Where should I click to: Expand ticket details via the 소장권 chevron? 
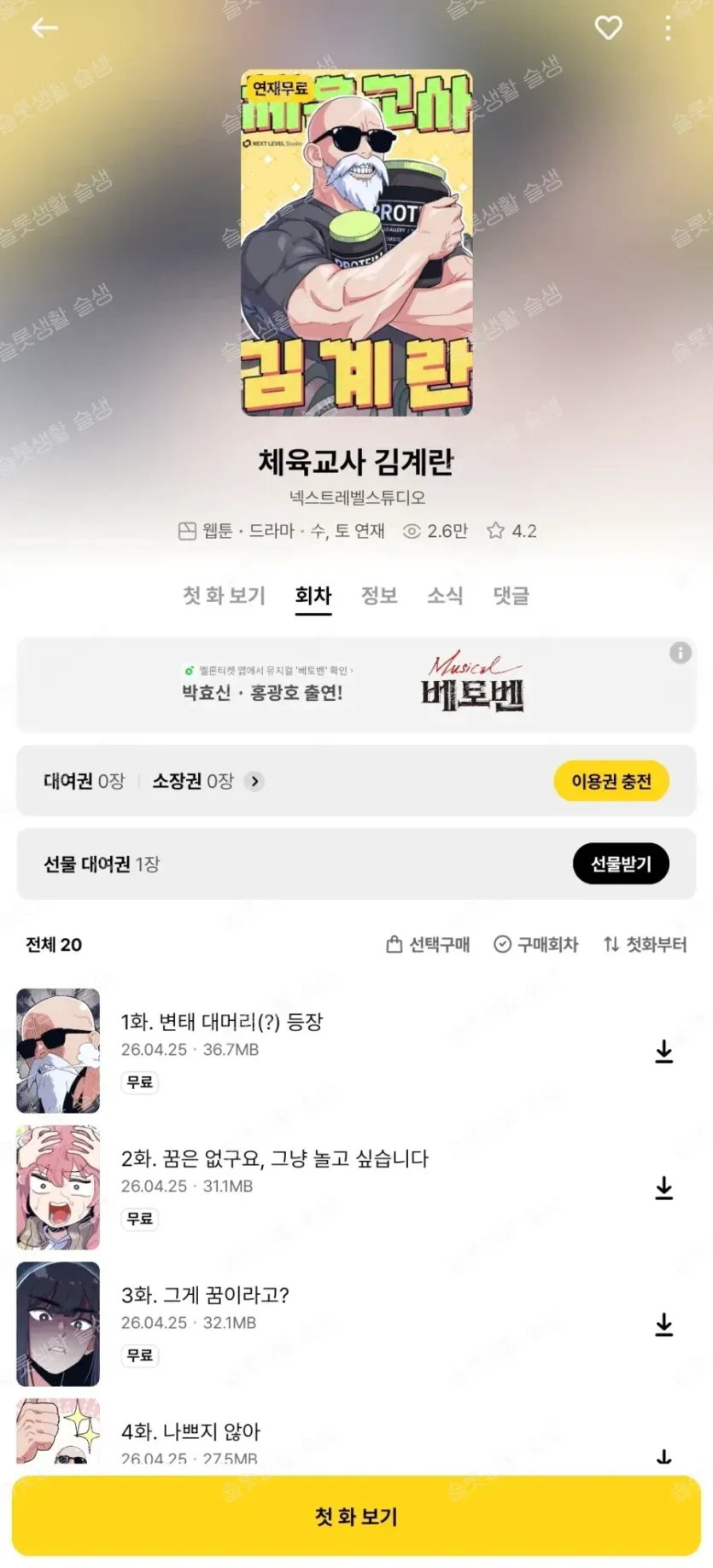[254, 781]
